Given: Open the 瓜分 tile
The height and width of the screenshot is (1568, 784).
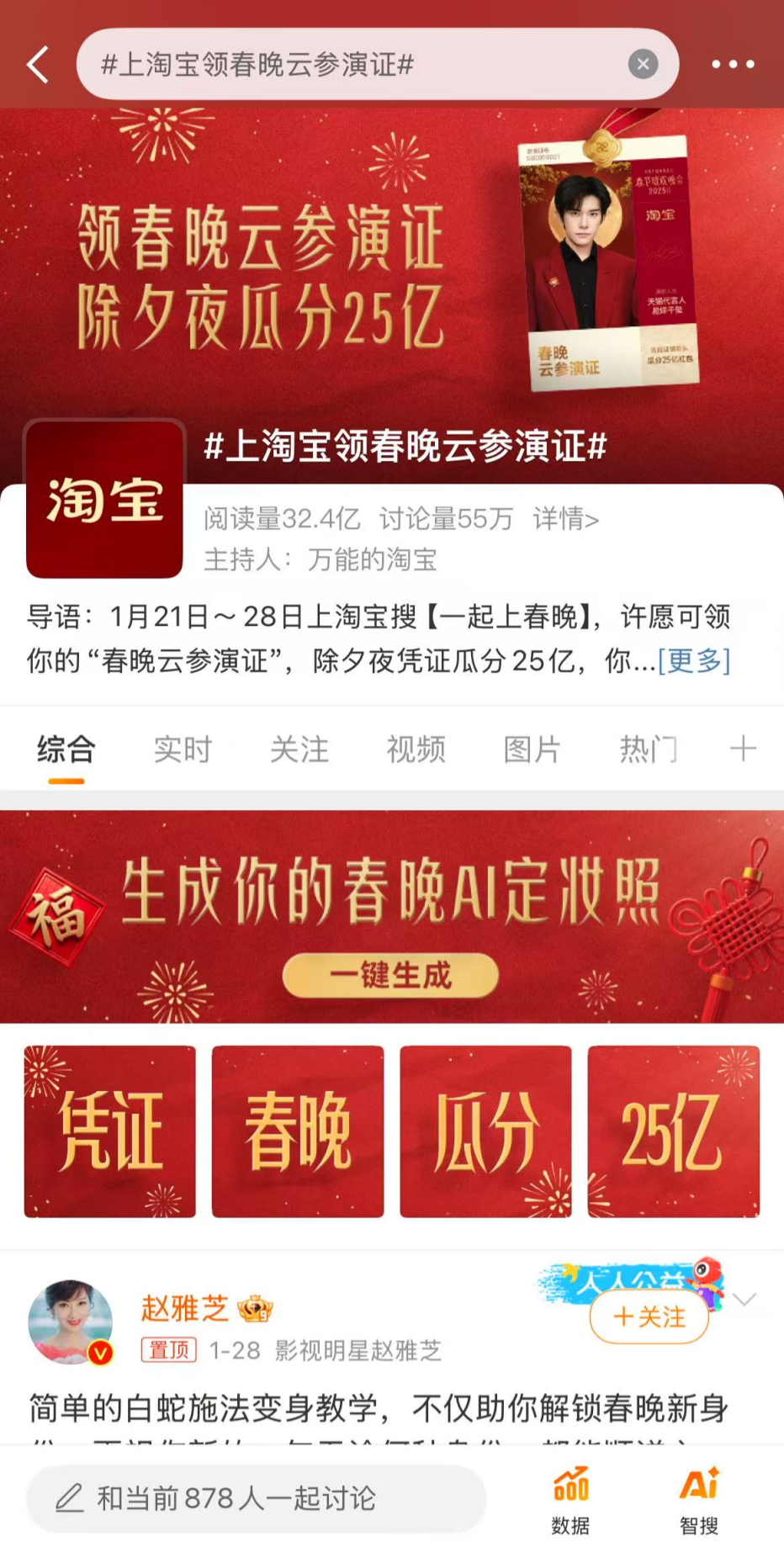Looking at the screenshot, I should pyautogui.click(x=485, y=1131).
